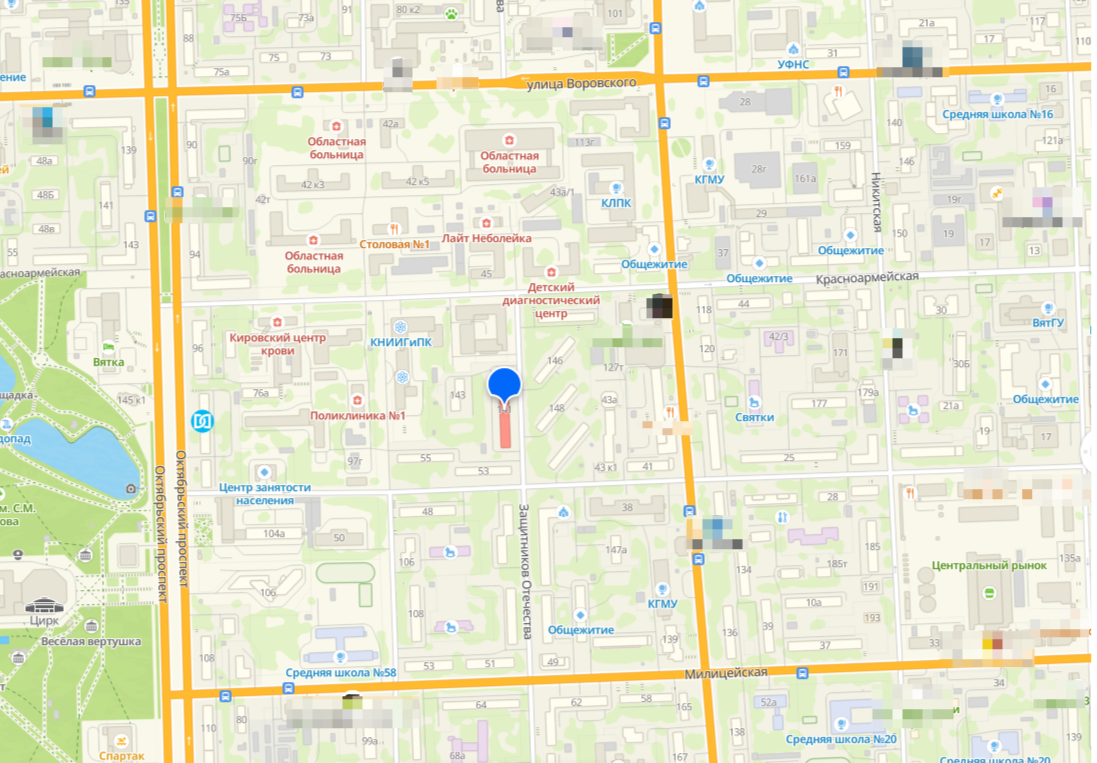Screen dimensions: 1097x763
Task: Tap the Столовая №1 cafe marker
Action: pyautogui.click(x=395, y=229)
